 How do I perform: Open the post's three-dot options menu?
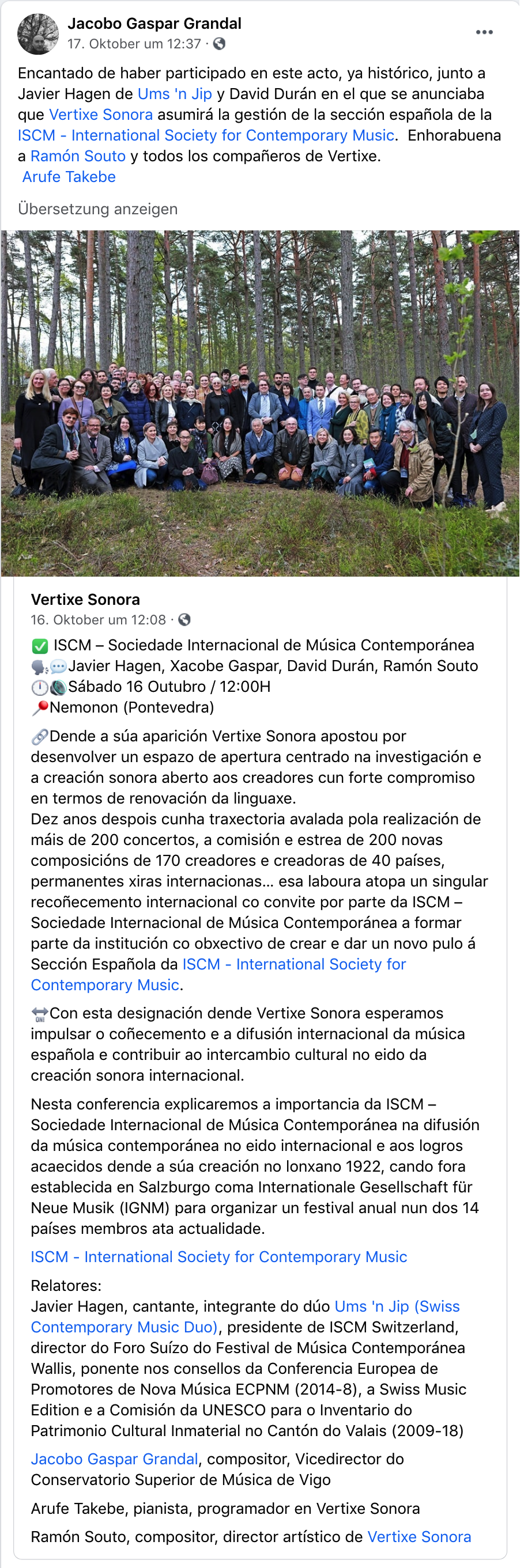(x=484, y=32)
